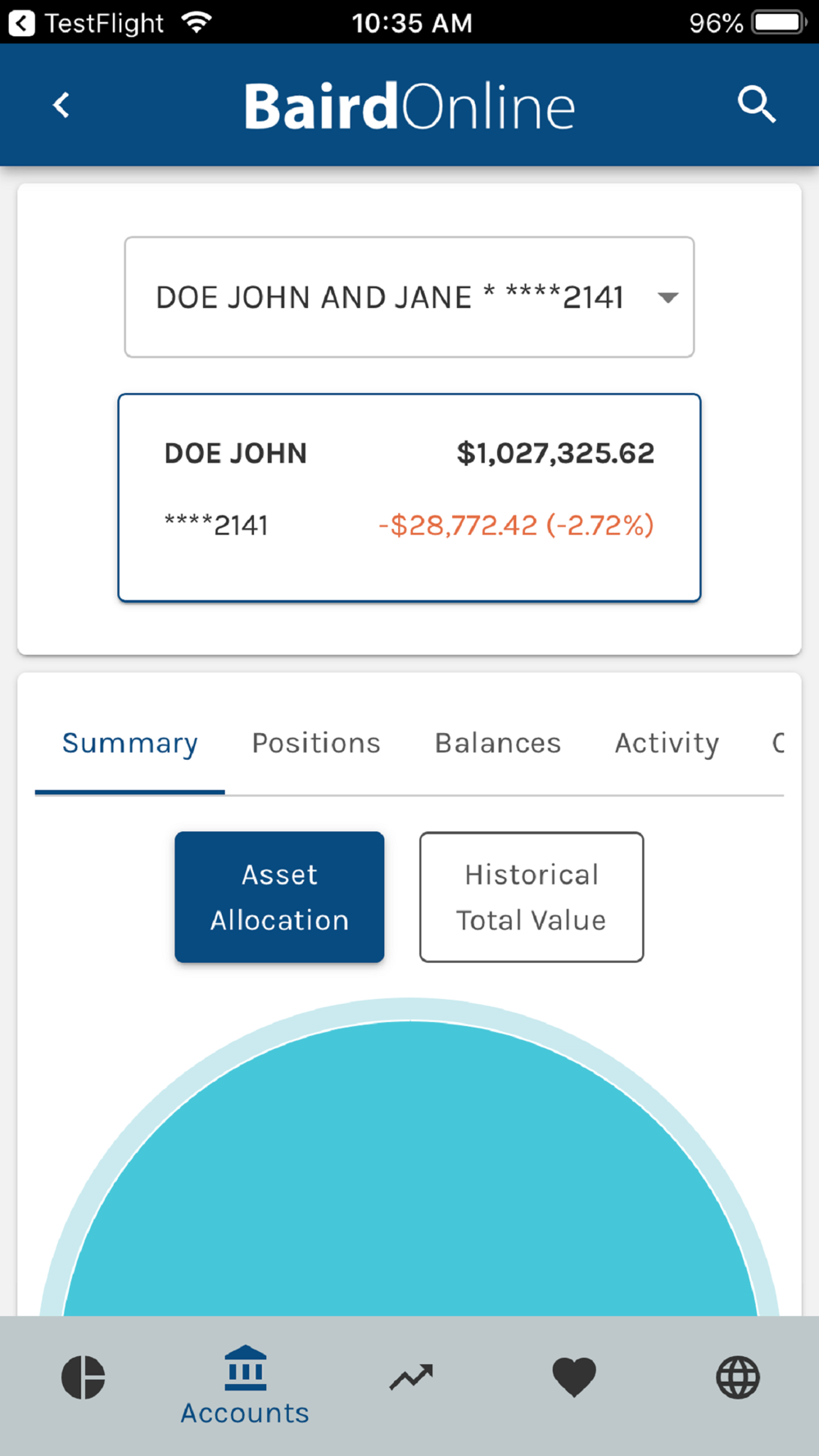The height and width of the screenshot is (1456, 819).
Task: Open the globe tab in bottom bar
Action: pos(738,1377)
